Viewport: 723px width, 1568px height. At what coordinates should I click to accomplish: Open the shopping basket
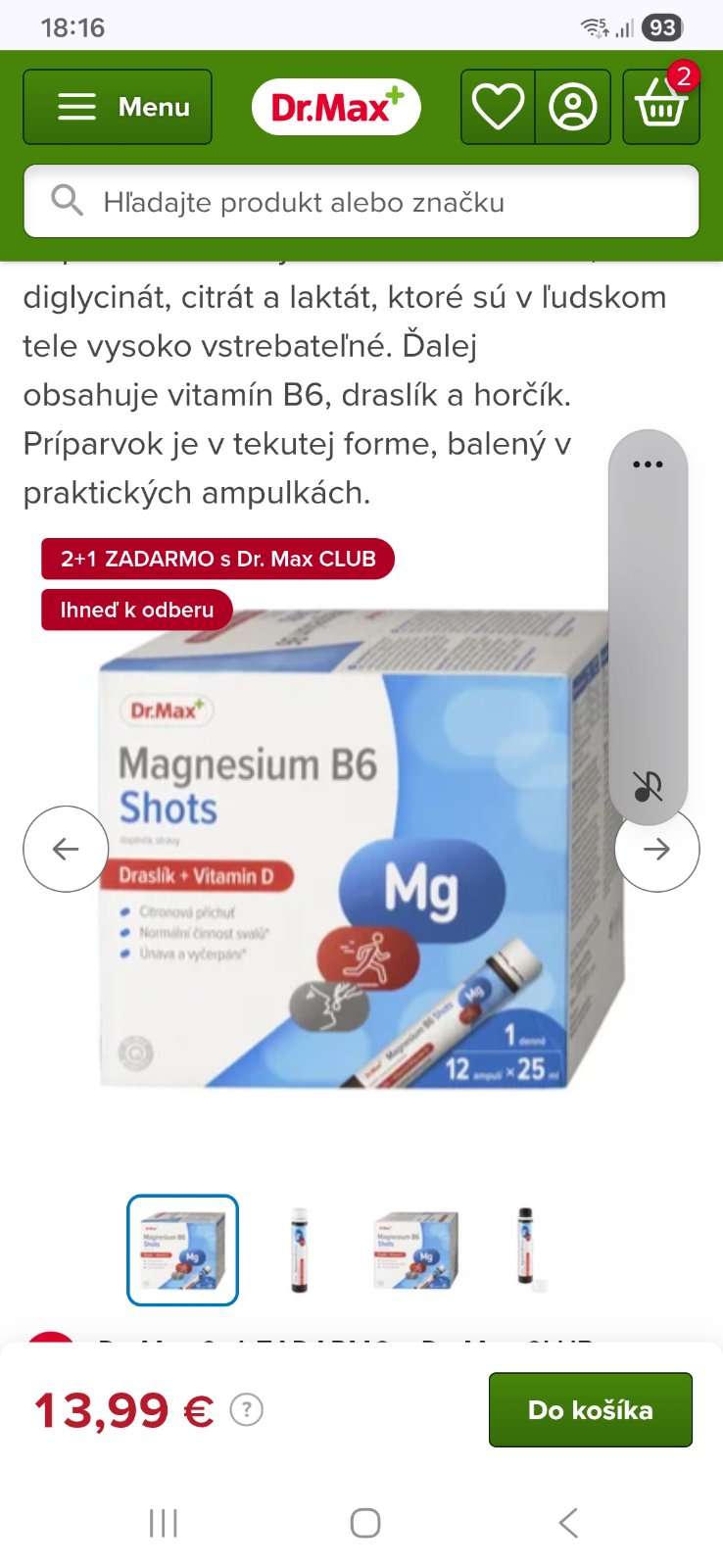pyautogui.click(x=661, y=107)
